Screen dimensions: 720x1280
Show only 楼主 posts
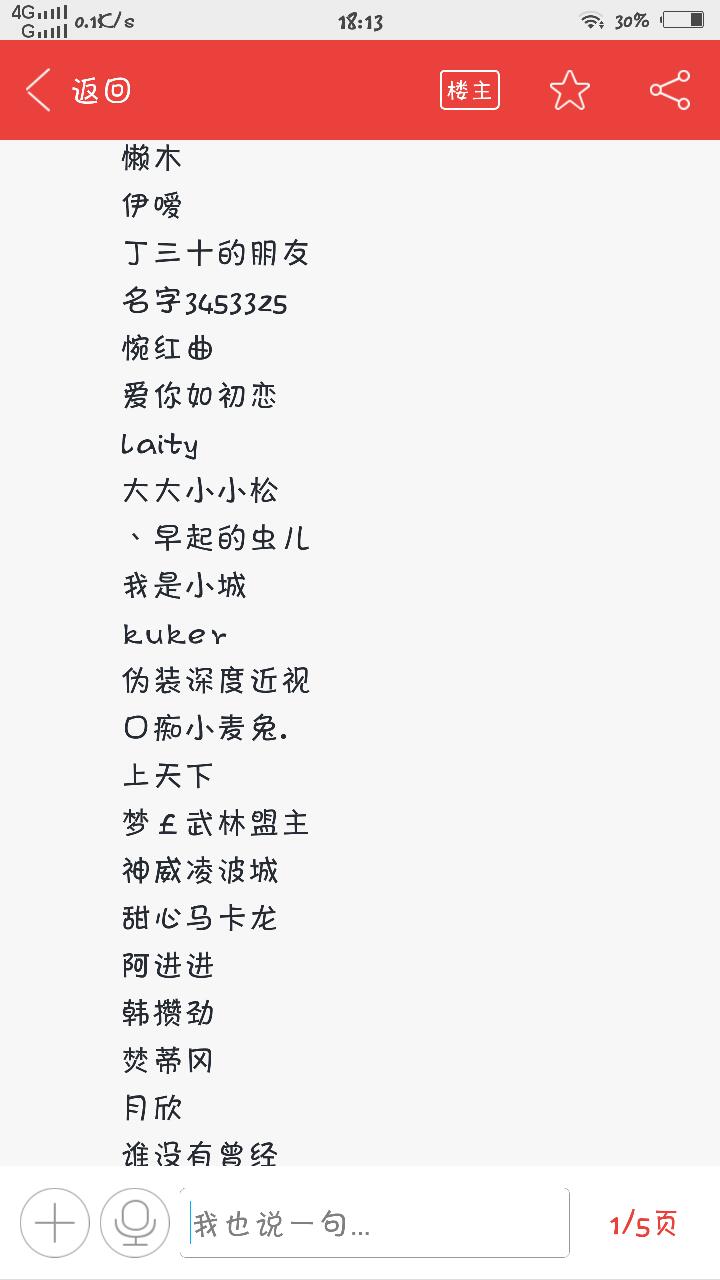[x=470, y=91]
